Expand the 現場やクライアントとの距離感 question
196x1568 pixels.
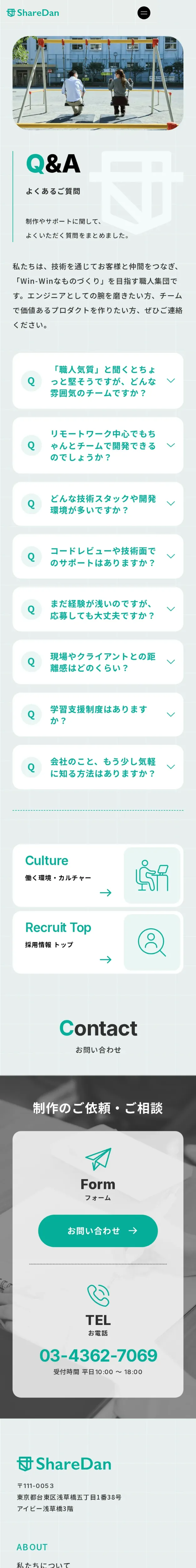click(x=98, y=662)
